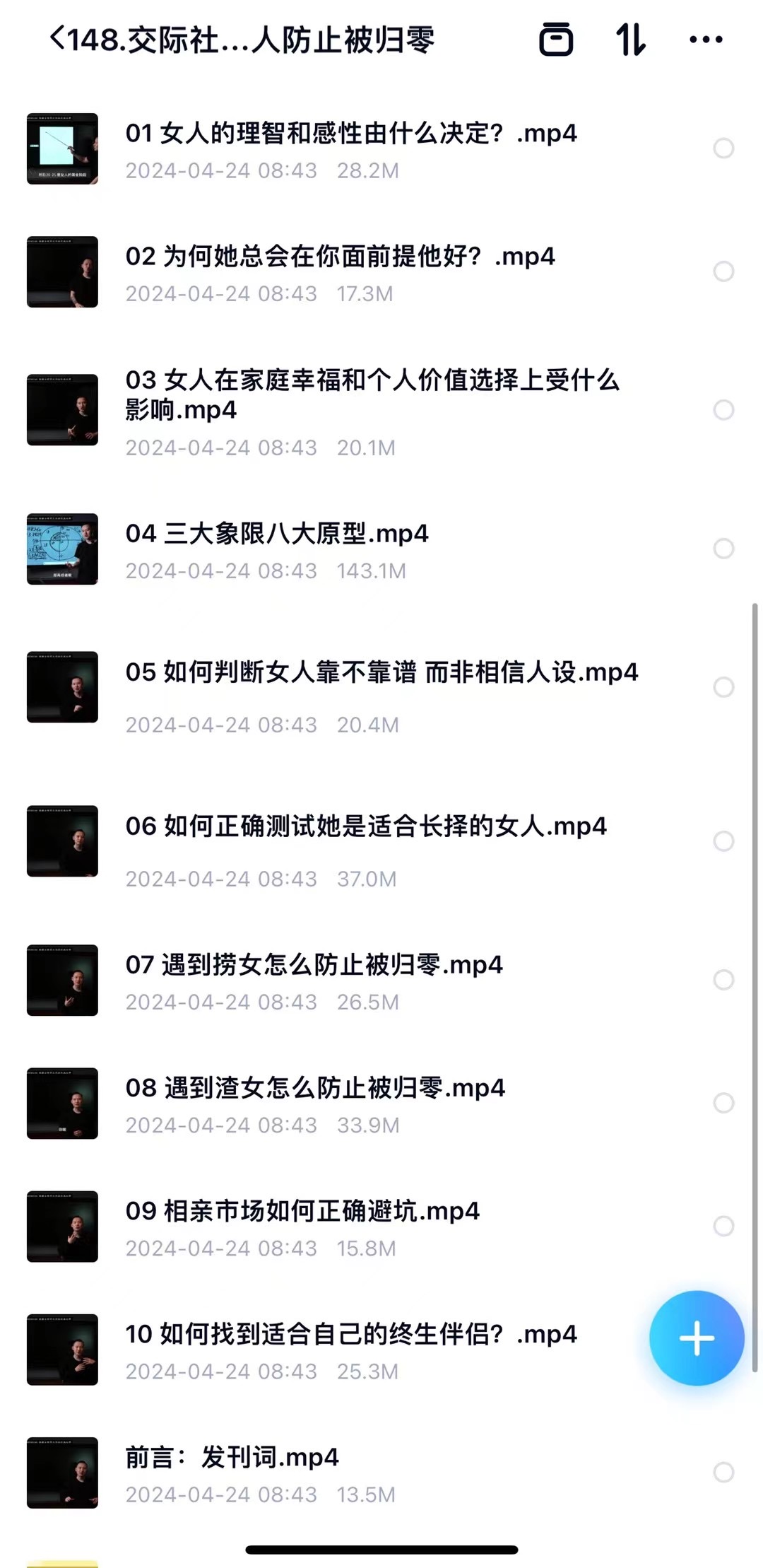The height and width of the screenshot is (1568, 763).
Task: Open 前言：发刊词.mp4
Action: [x=232, y=1458]
